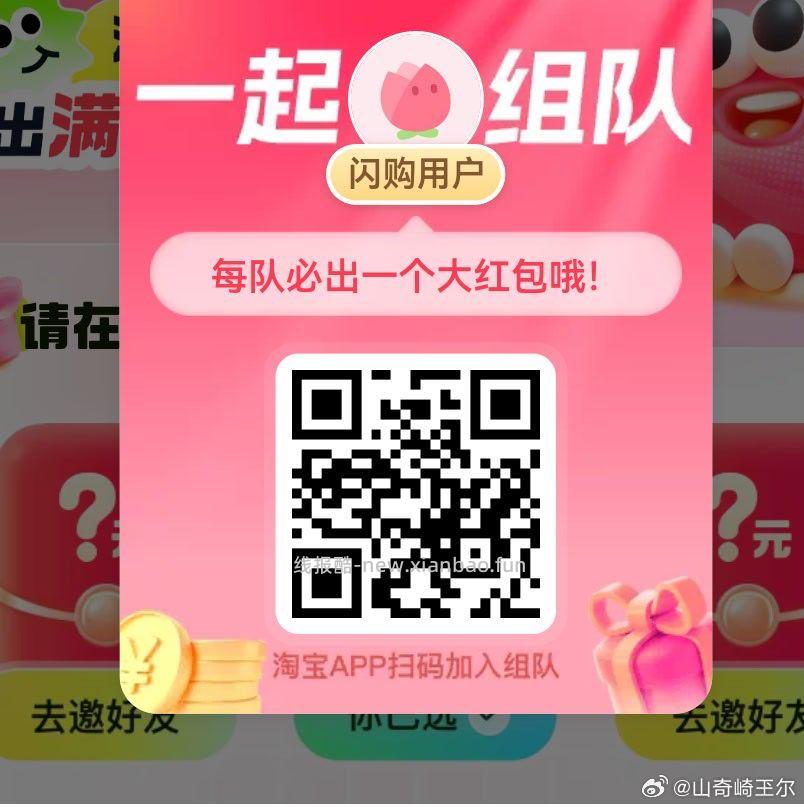Screen dimensions: 804x807
Task: Tap the 每队必出一个大红包哦 bubble
Action: pyautogui.click(x=416, y=271)
